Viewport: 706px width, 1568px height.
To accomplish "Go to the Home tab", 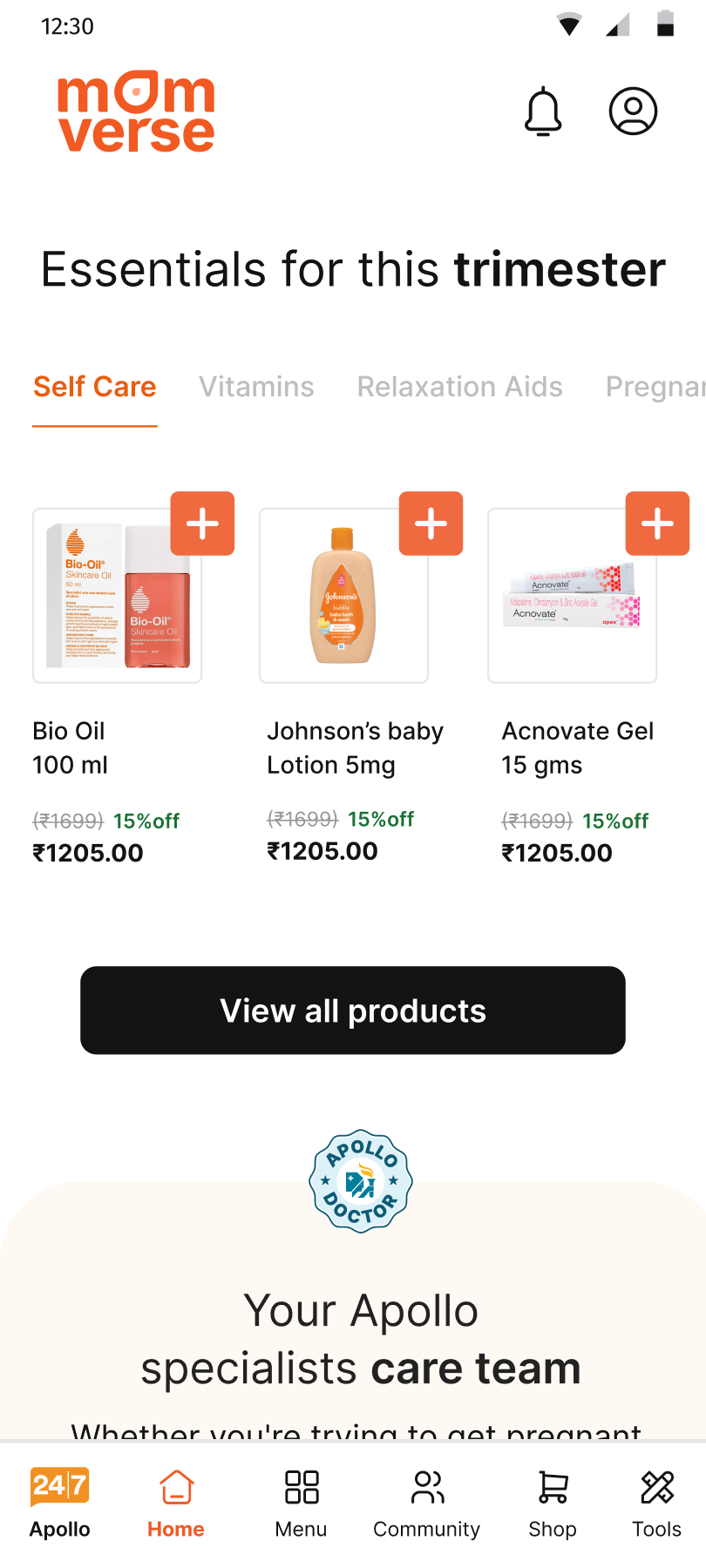I will coord(176,1504).
